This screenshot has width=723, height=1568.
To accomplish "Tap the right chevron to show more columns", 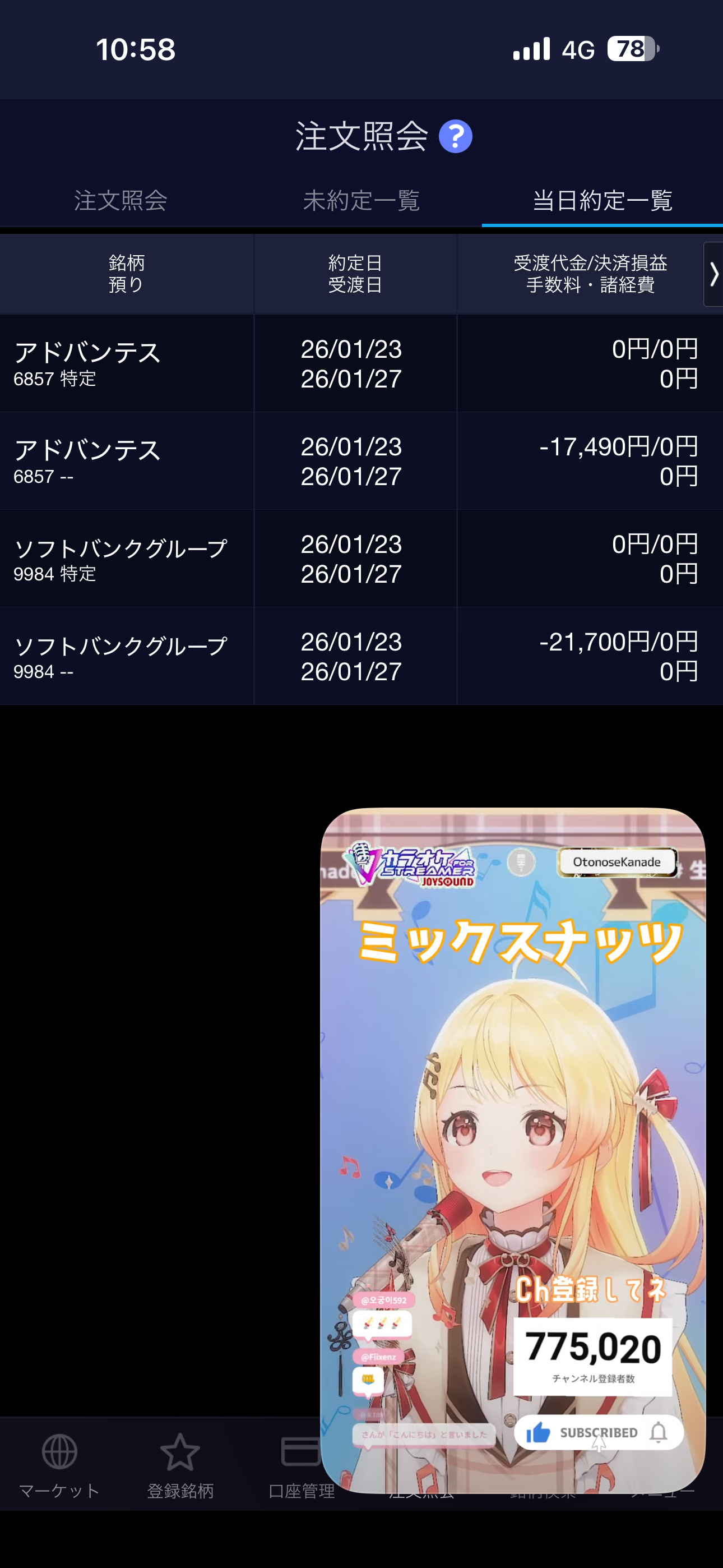I will click(713, 275).
